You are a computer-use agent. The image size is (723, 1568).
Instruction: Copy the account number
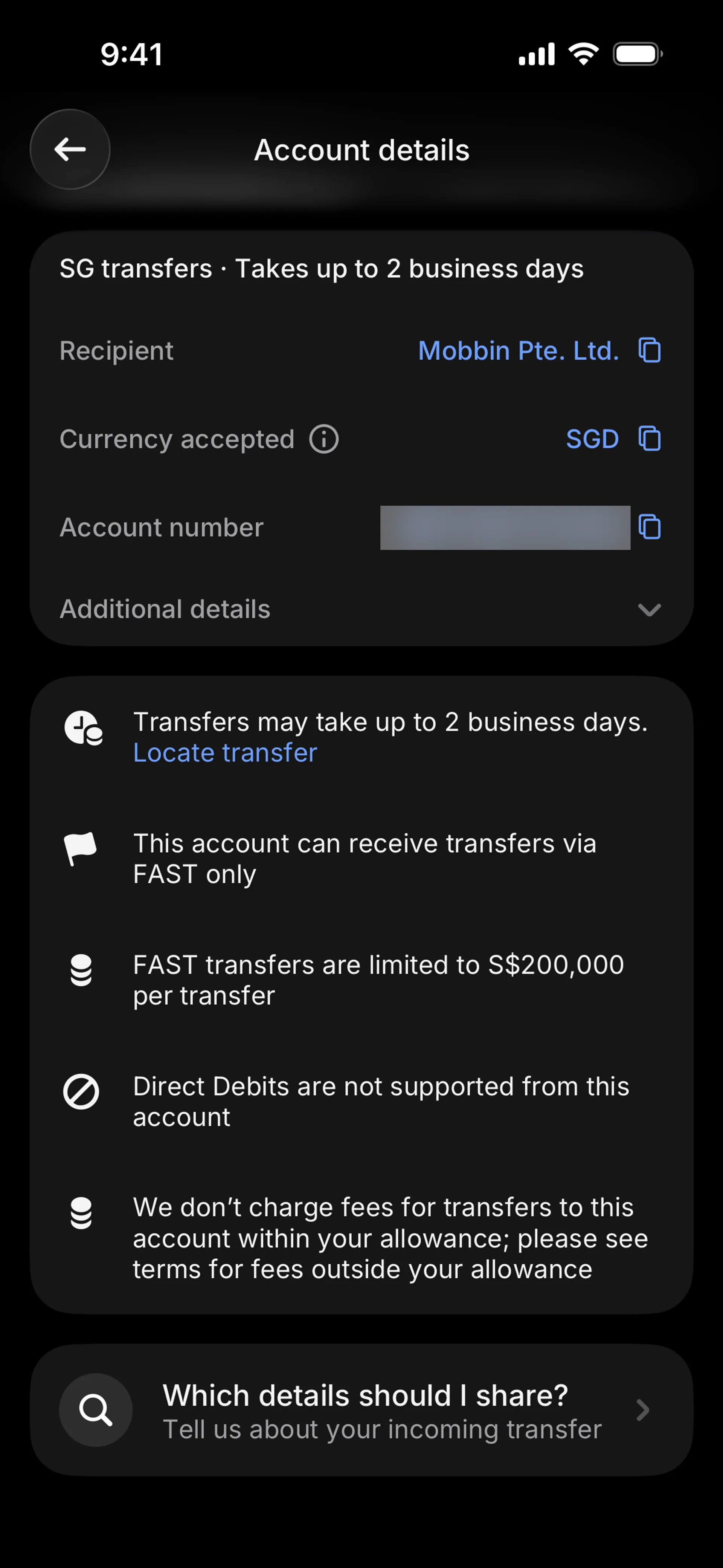coord(649,527)
